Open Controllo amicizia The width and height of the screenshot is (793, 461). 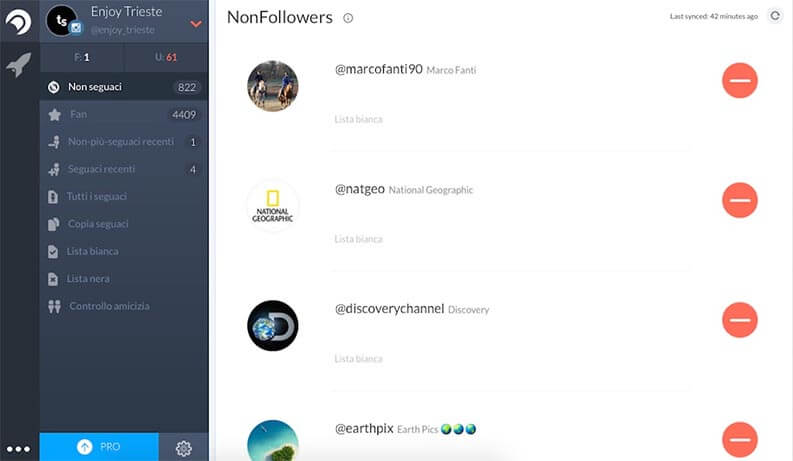(109, 306)
